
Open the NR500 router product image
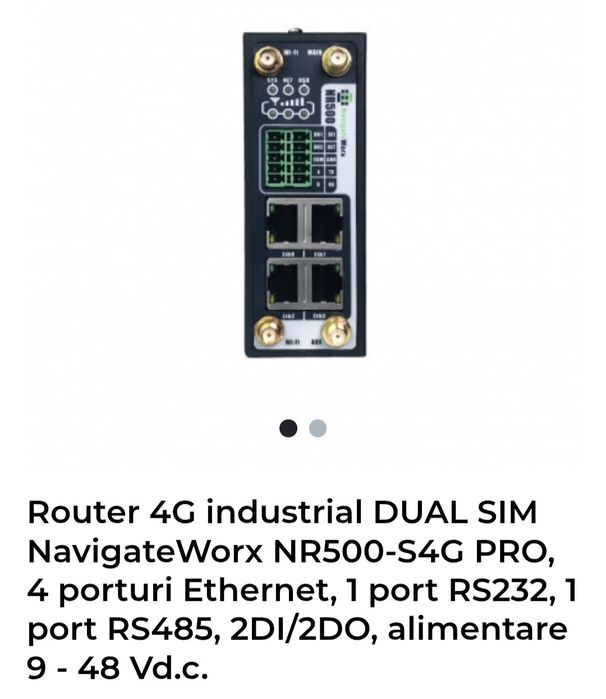(304, 195)
